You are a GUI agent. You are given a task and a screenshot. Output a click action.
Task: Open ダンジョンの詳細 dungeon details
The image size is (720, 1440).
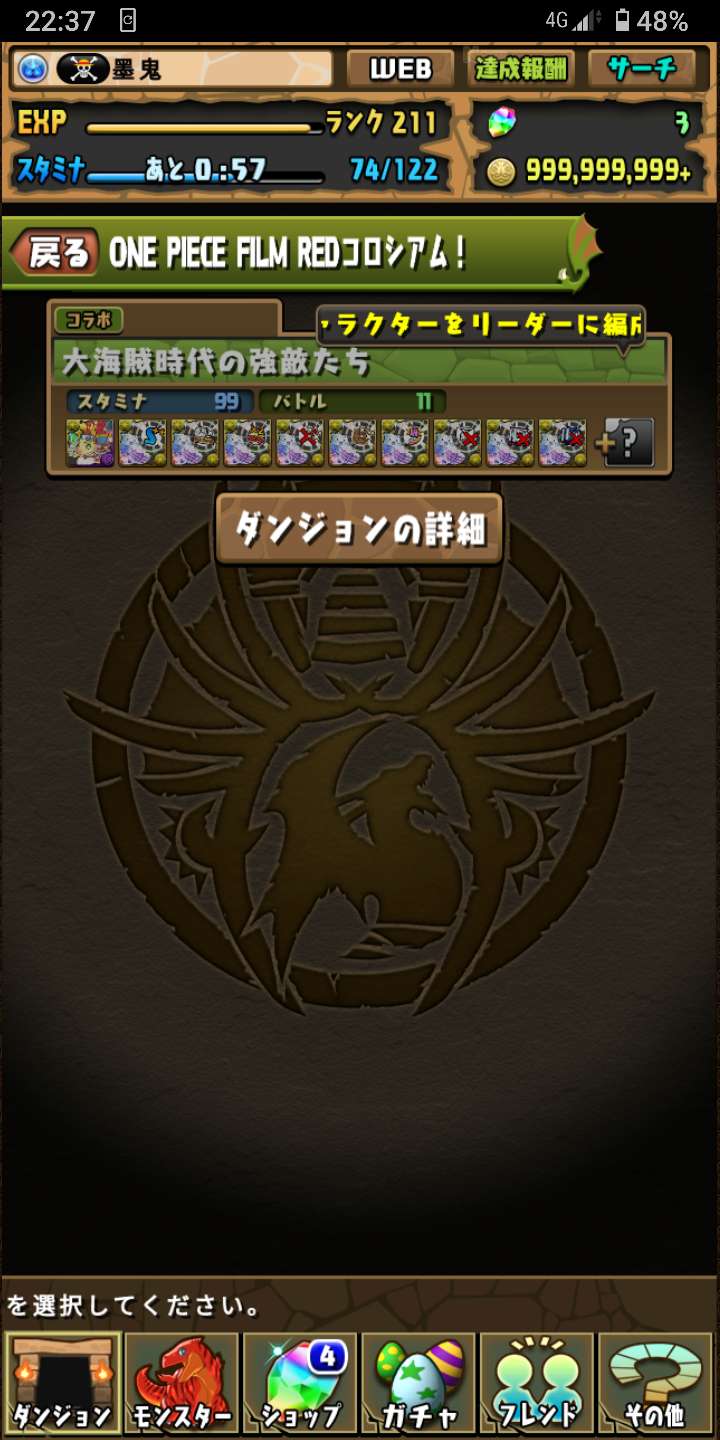tap(359, 528)
